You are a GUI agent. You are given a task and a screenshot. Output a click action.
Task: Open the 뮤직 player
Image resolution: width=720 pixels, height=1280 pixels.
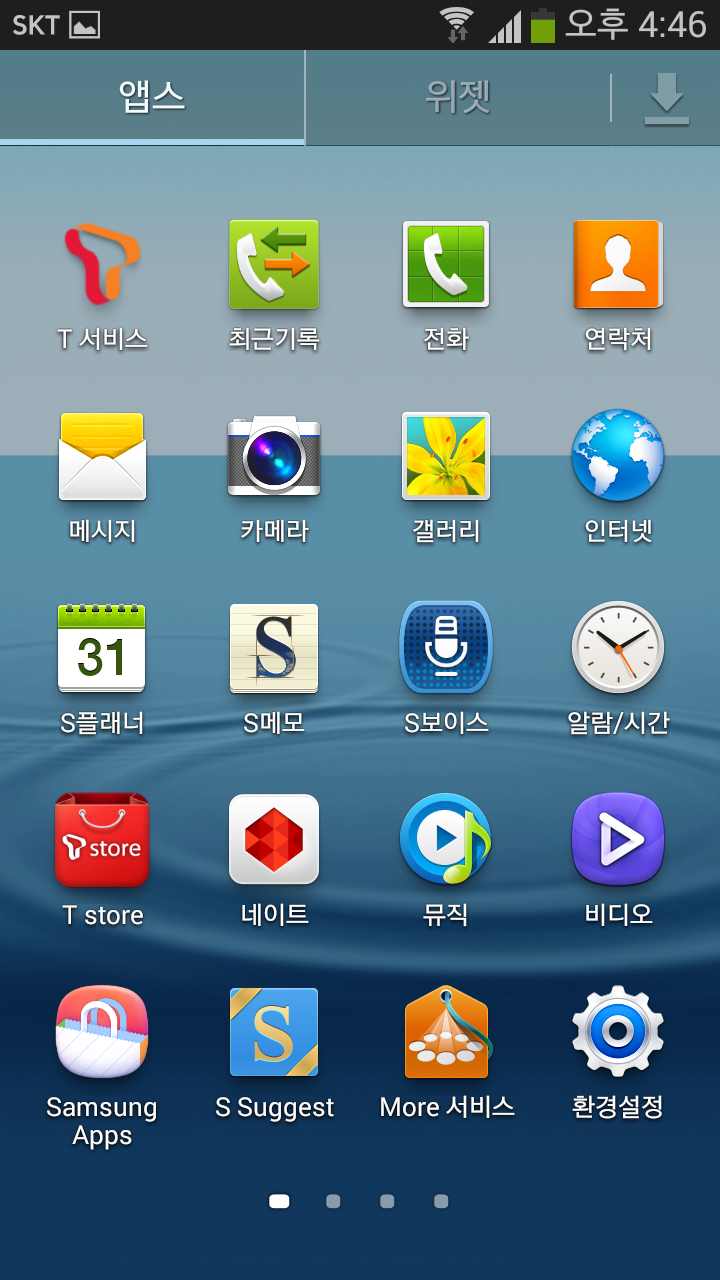pyautogui.click(x=446, y=841)
